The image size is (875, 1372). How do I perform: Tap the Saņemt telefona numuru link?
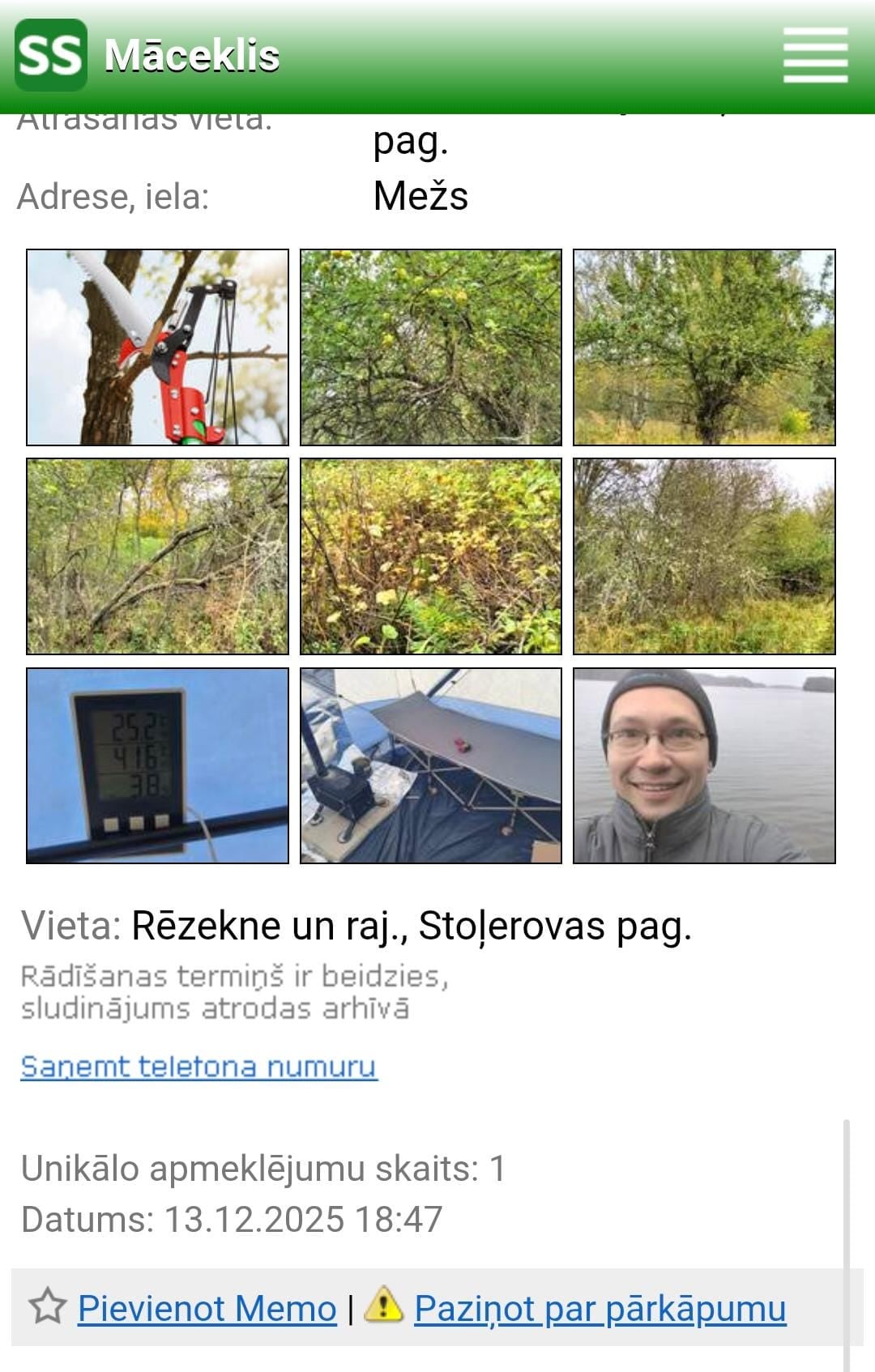(199, 1066)
